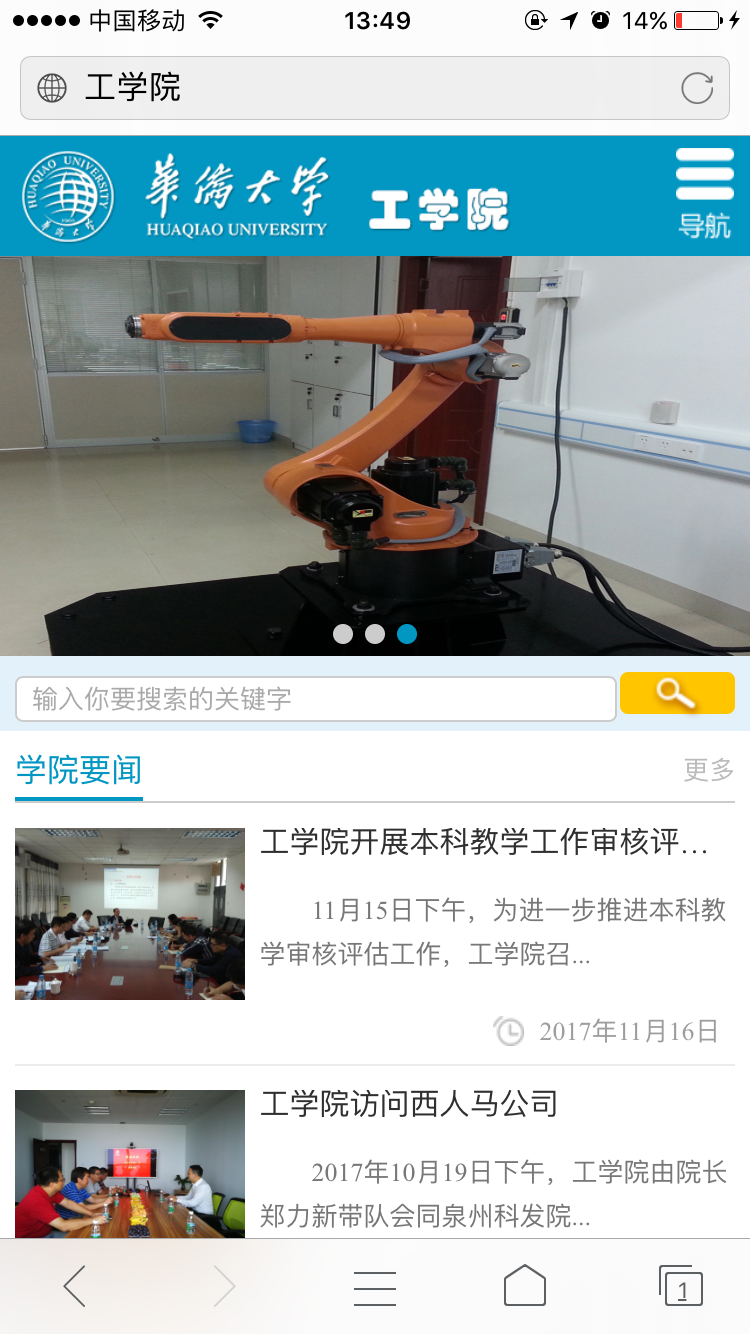
Task: Focus the keyword search field
Action: click(x=315, y=698)
